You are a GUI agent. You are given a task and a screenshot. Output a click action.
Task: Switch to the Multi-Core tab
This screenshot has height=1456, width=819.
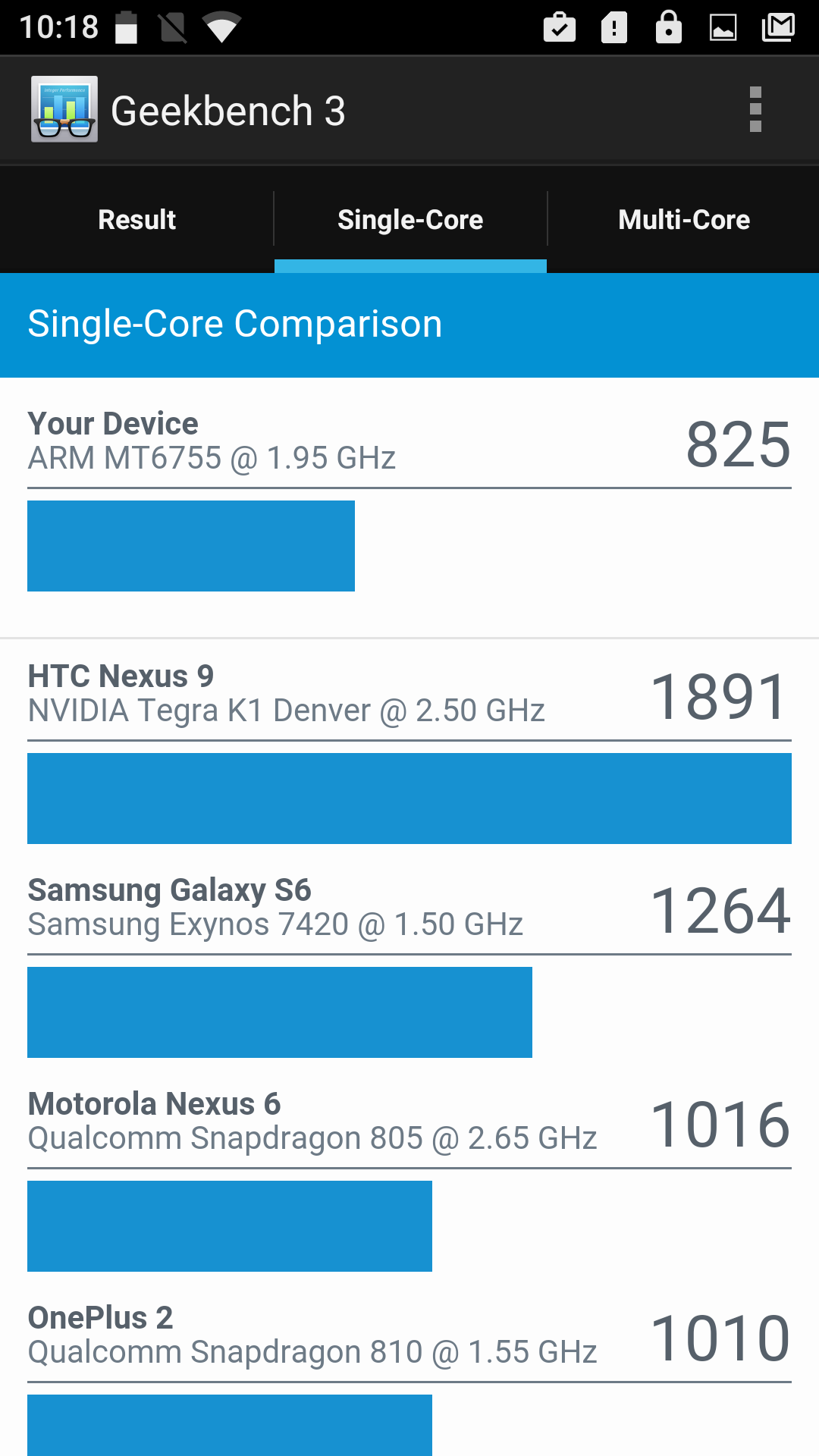[x=684, y=220]
